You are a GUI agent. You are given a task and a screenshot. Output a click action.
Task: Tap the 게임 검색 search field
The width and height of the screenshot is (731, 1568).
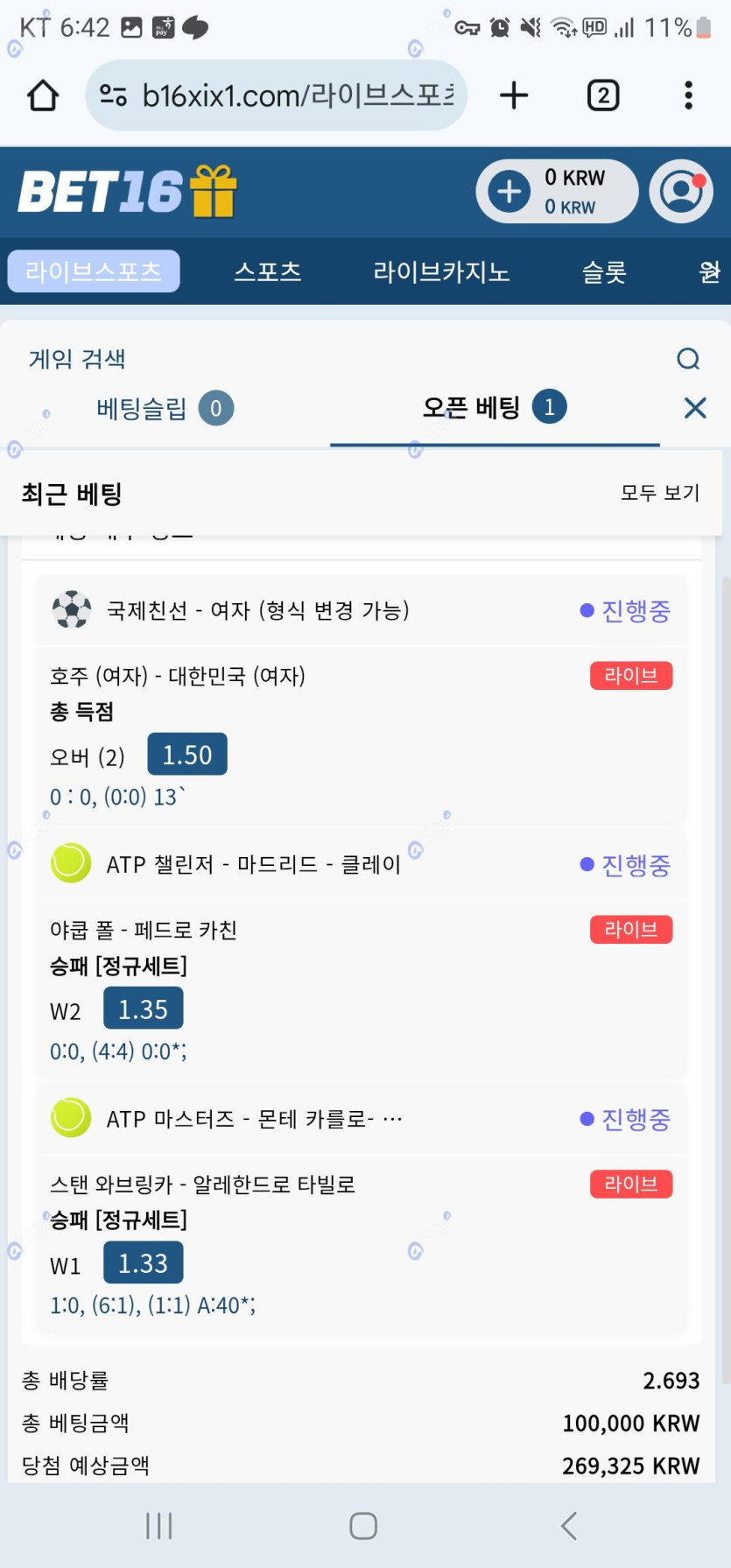[x=341, y=358]
